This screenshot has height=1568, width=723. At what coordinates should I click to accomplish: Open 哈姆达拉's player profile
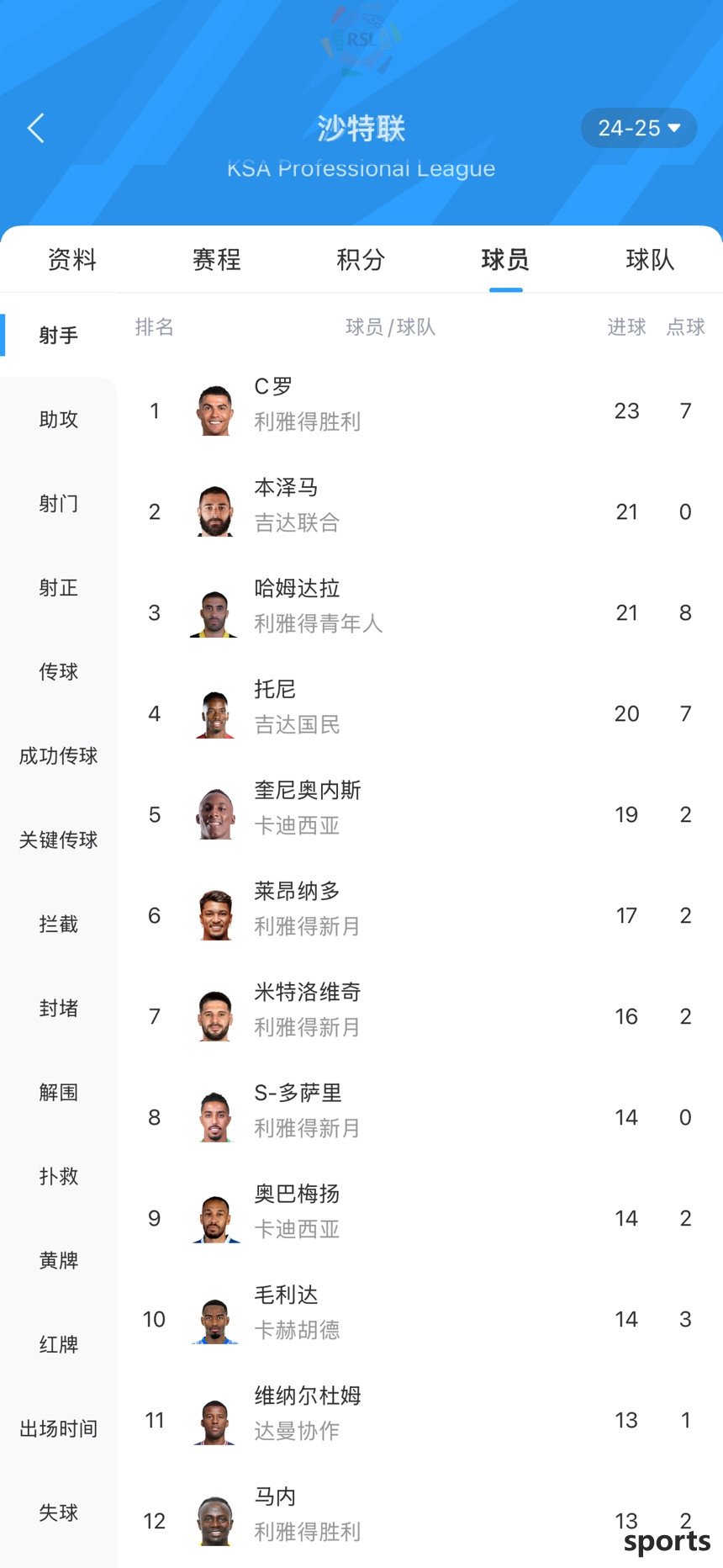tap(420, 612)
